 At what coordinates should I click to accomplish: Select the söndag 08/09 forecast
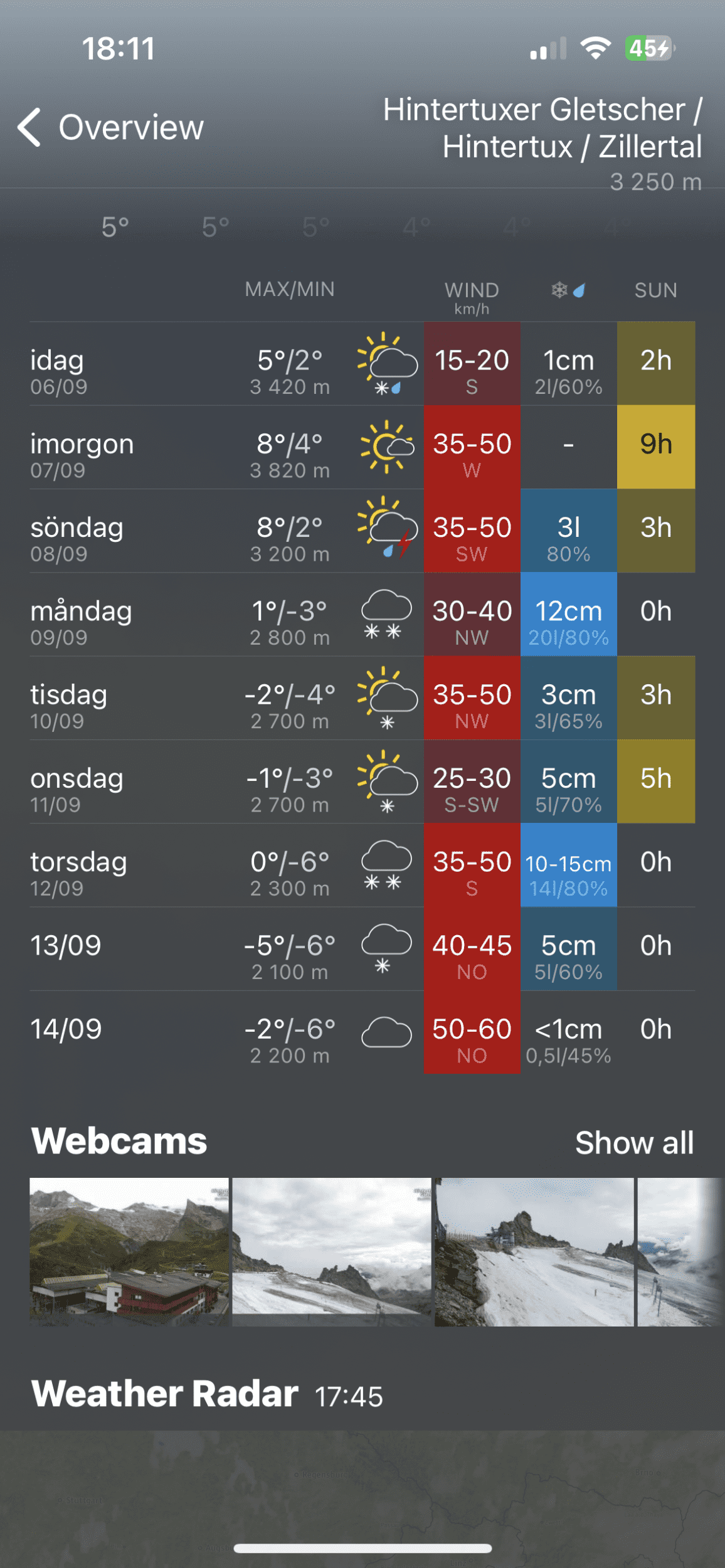[x=188, y=531]
